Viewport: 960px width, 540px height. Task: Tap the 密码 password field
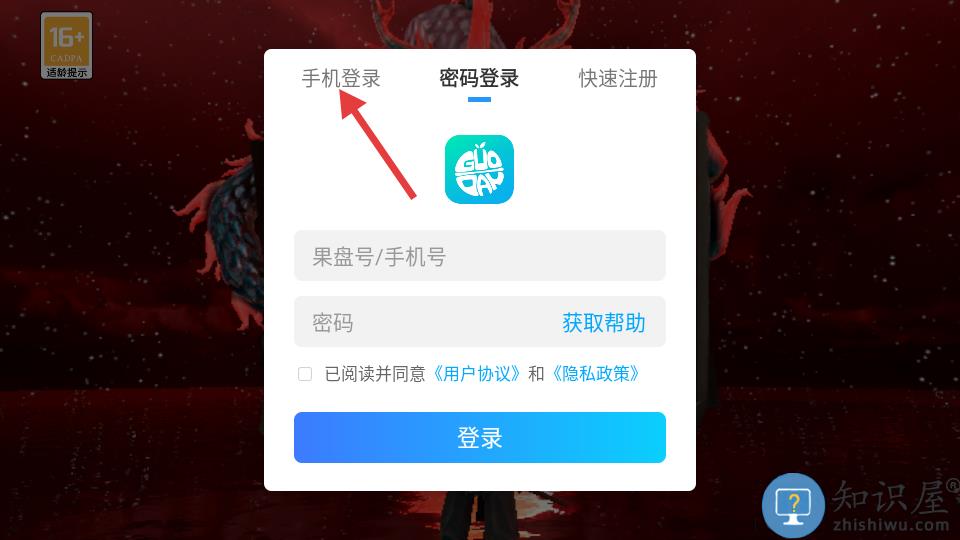pyautogui.click(x=420, y=322)
